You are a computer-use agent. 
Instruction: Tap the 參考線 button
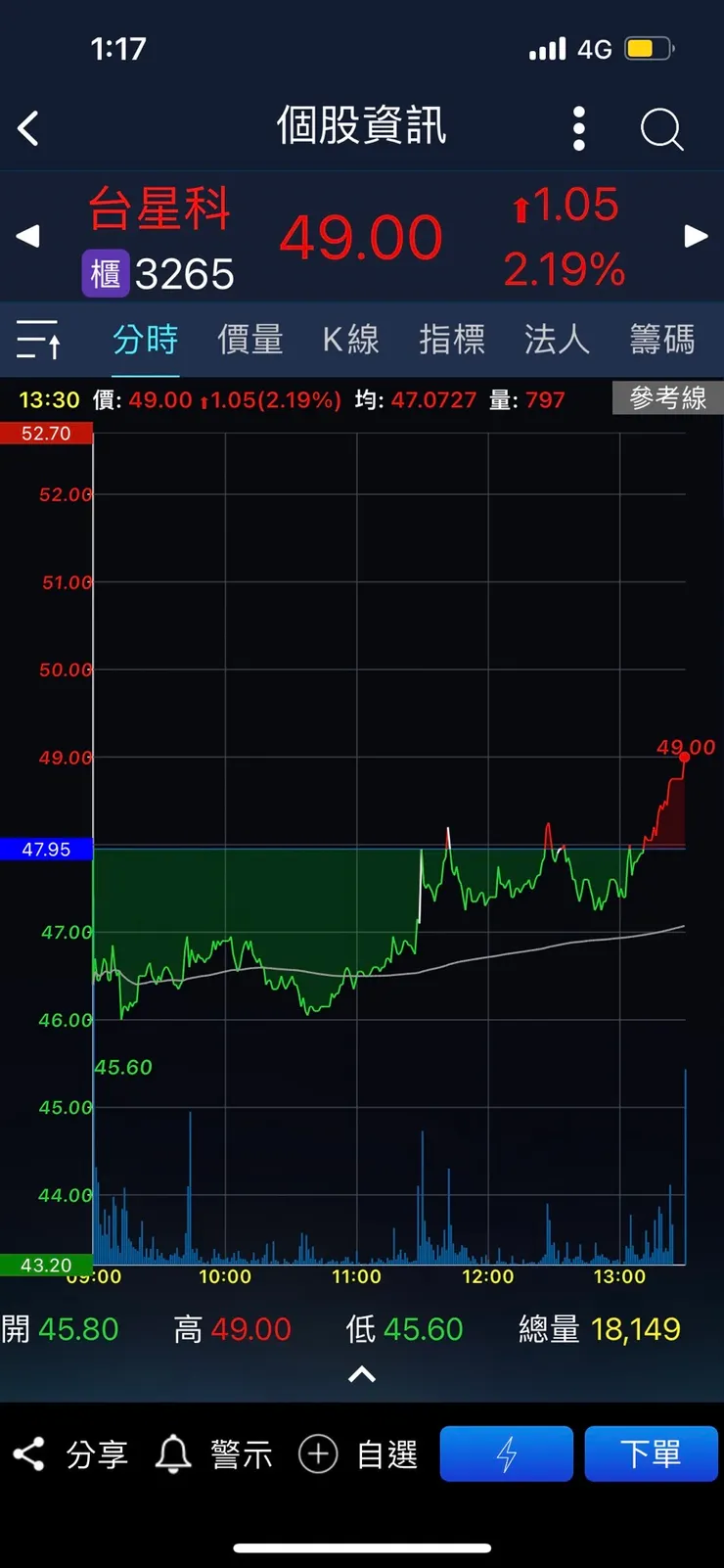click(x=668, y=398)
